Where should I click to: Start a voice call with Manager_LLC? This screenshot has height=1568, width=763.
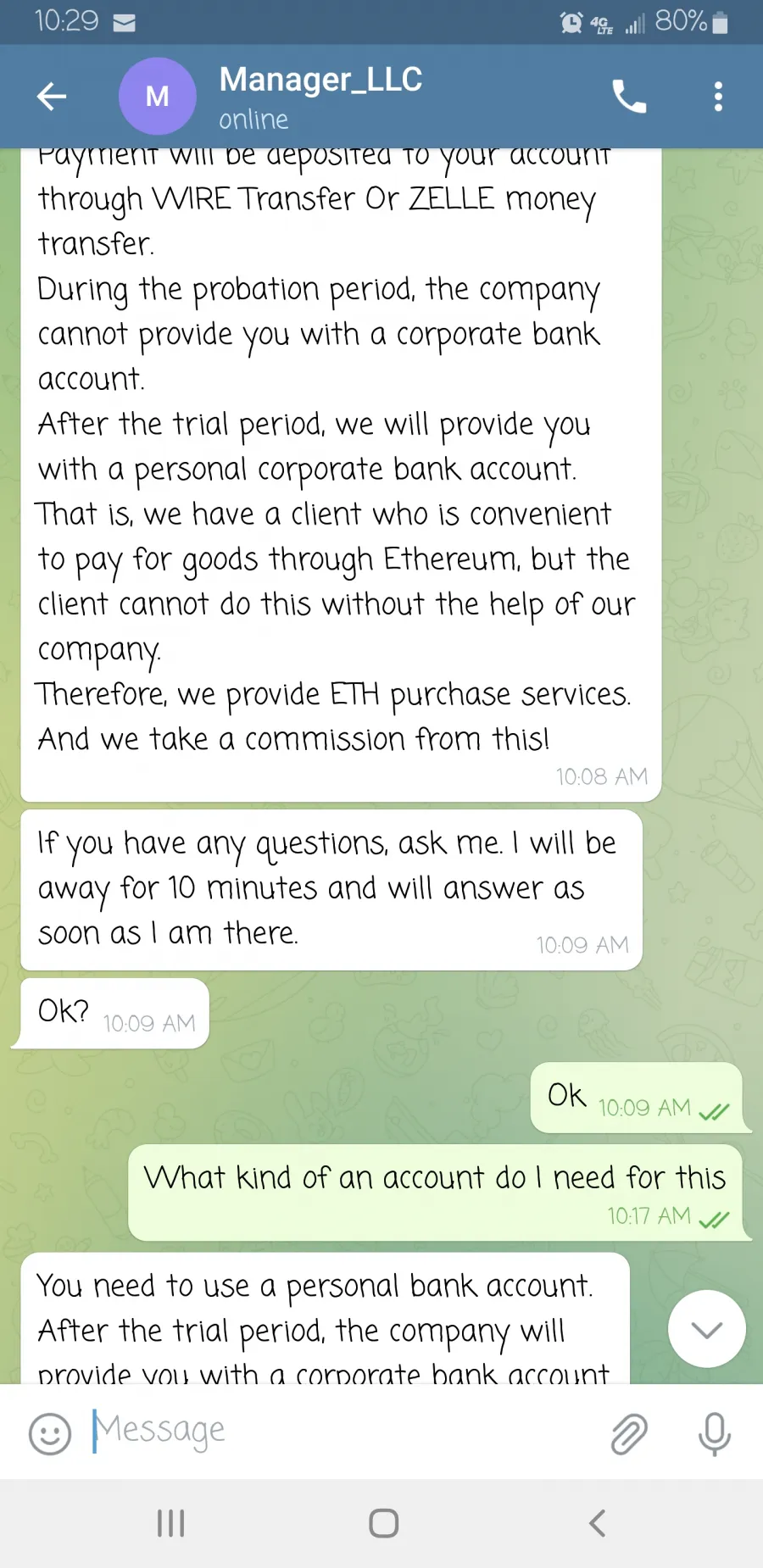tap(629, 97)
